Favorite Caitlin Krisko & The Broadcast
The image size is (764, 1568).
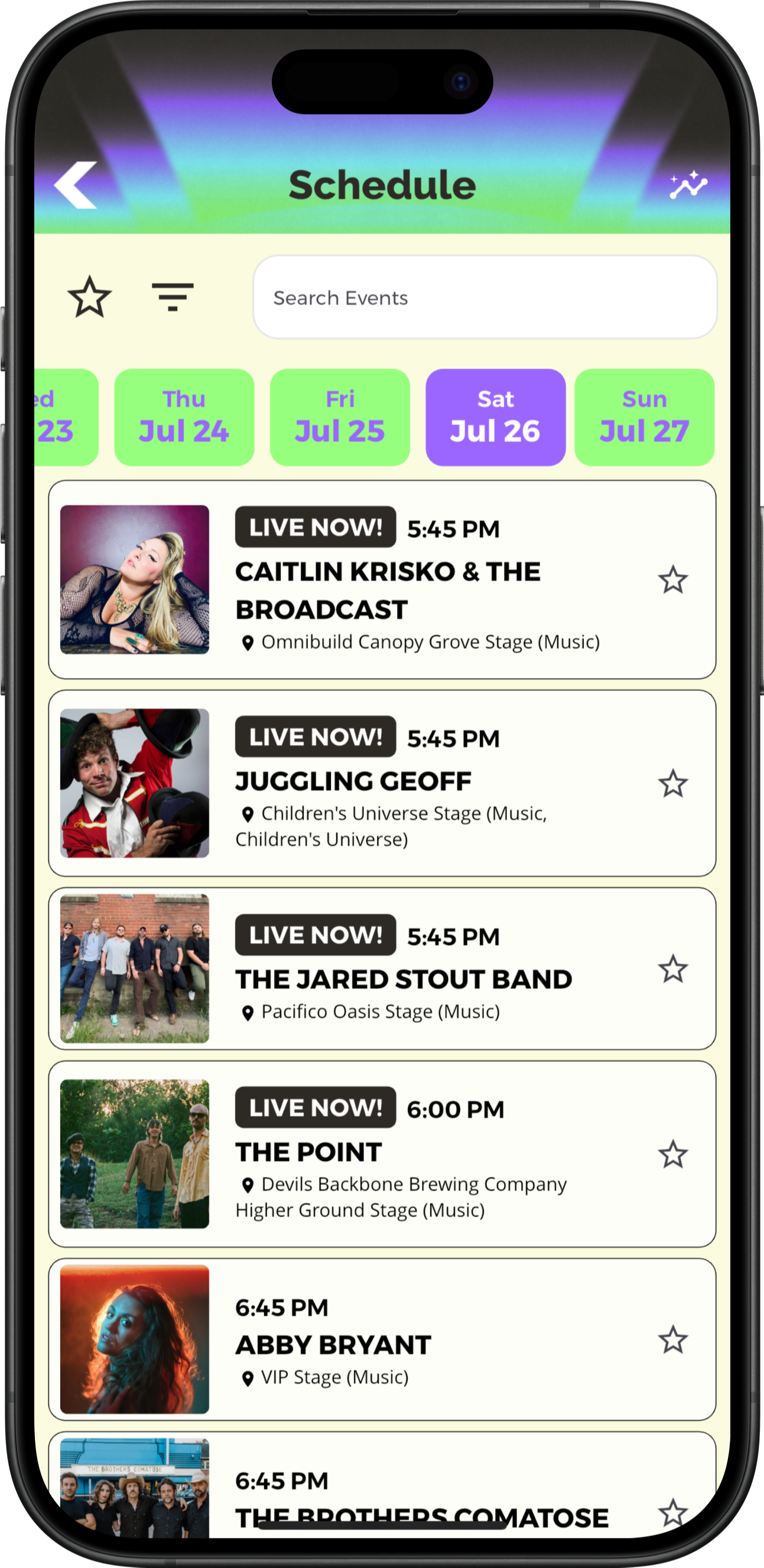672,579
